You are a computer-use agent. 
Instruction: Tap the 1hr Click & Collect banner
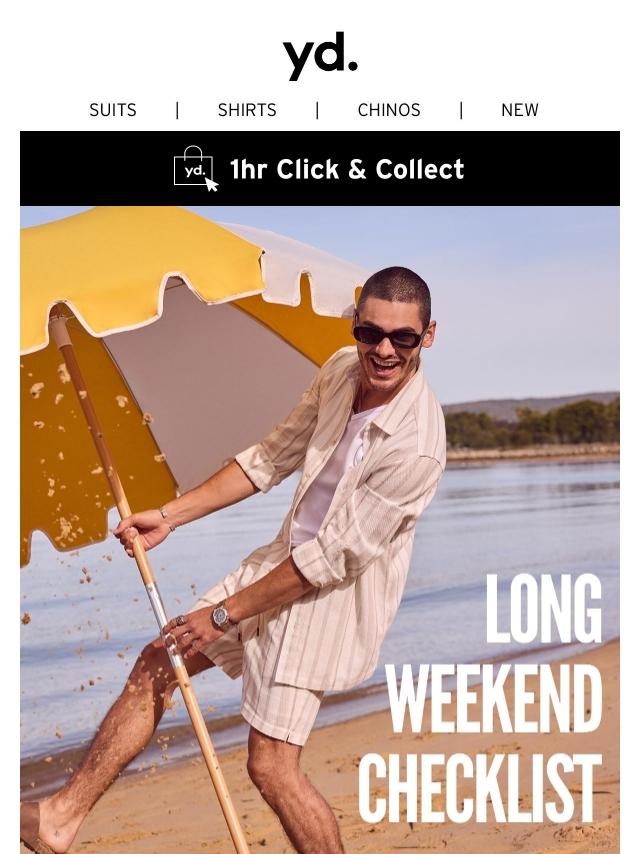[x=320, y=169]
